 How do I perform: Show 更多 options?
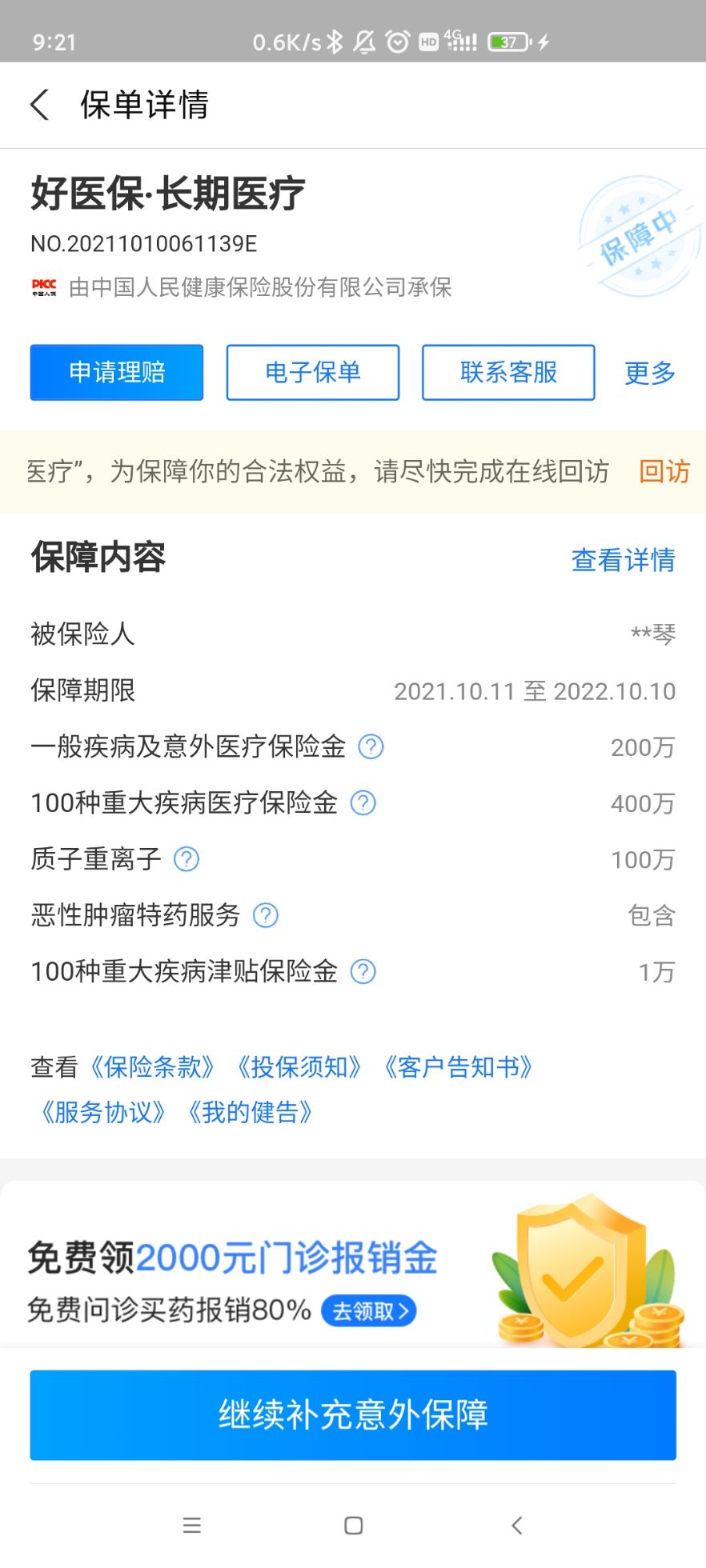point(650,373)
